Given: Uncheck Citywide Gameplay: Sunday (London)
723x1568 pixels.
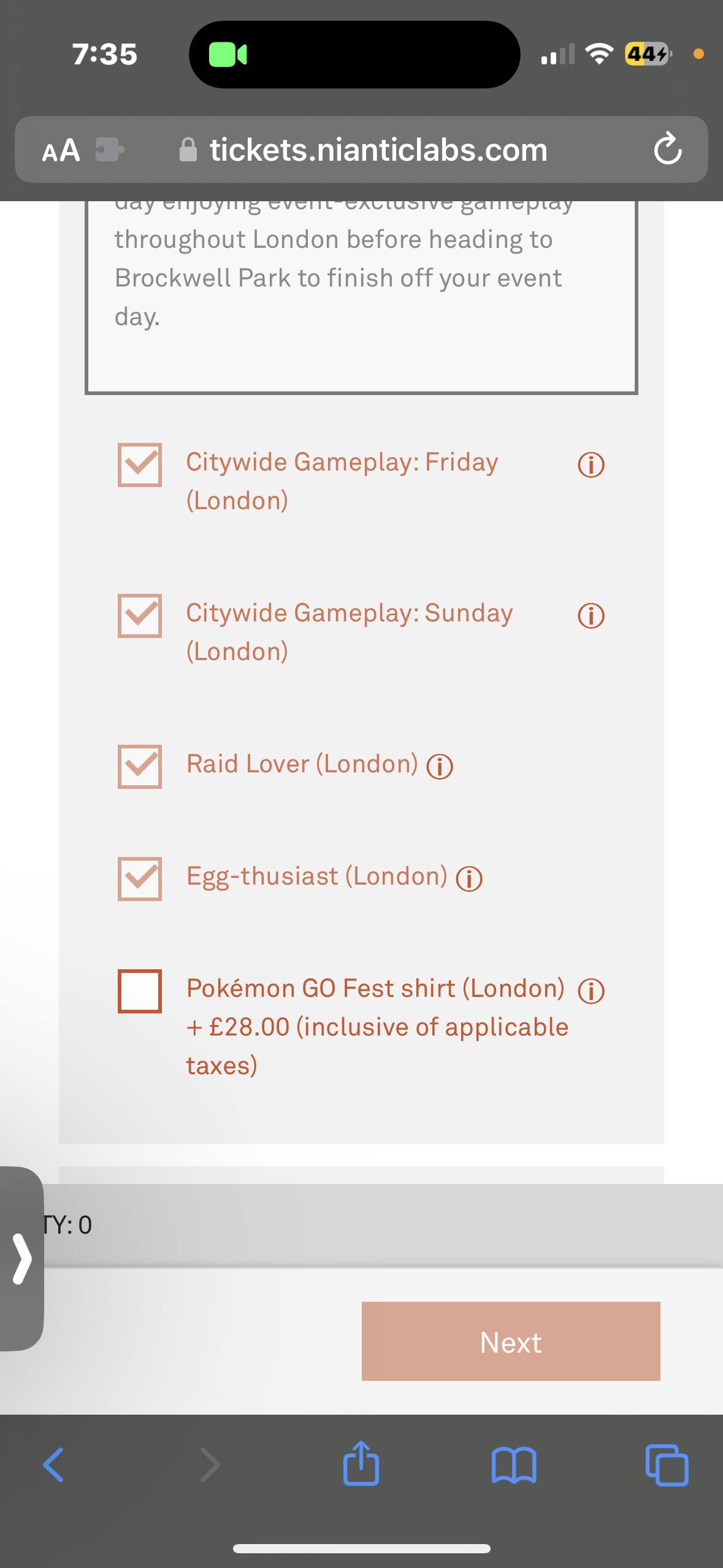Looking at the screenshot, I should 140,615.
